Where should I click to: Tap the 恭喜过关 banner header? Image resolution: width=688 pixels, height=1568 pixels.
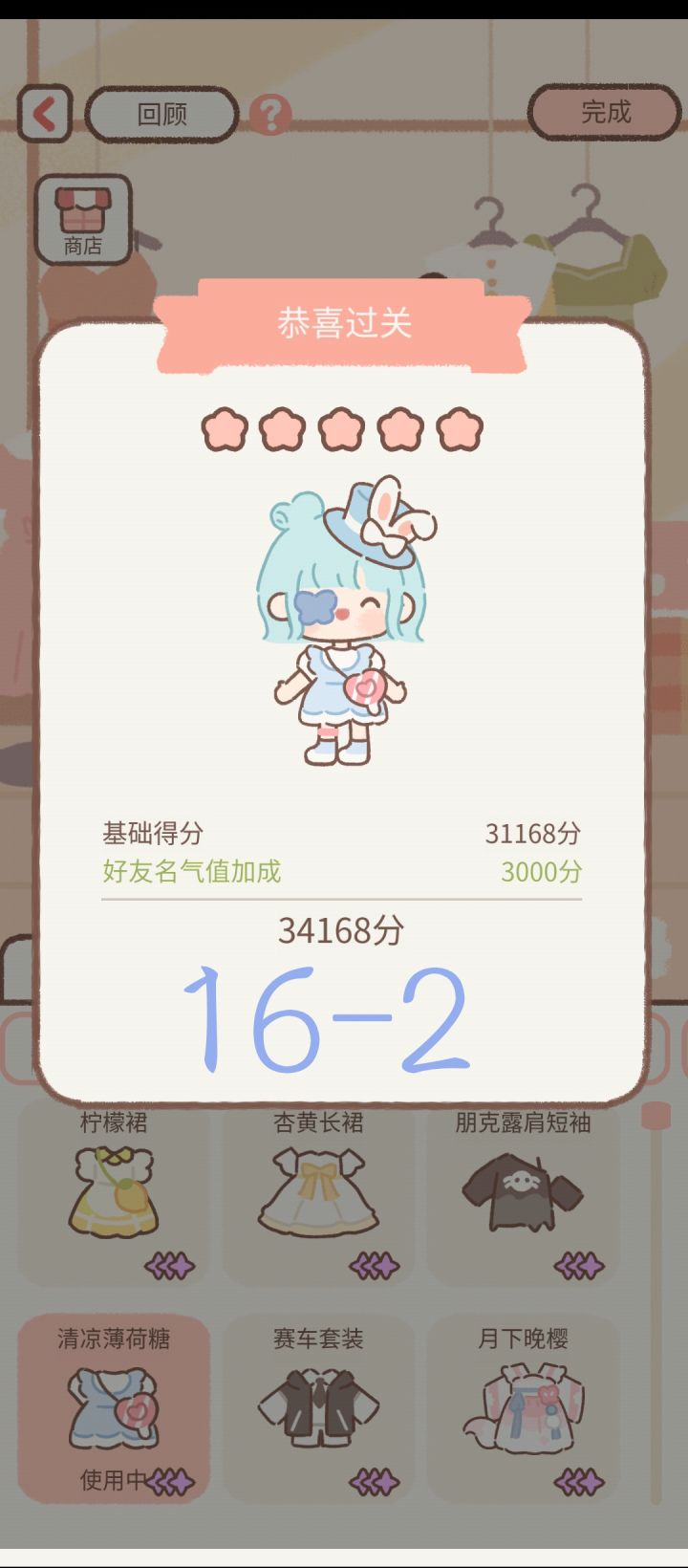point(344,323)
